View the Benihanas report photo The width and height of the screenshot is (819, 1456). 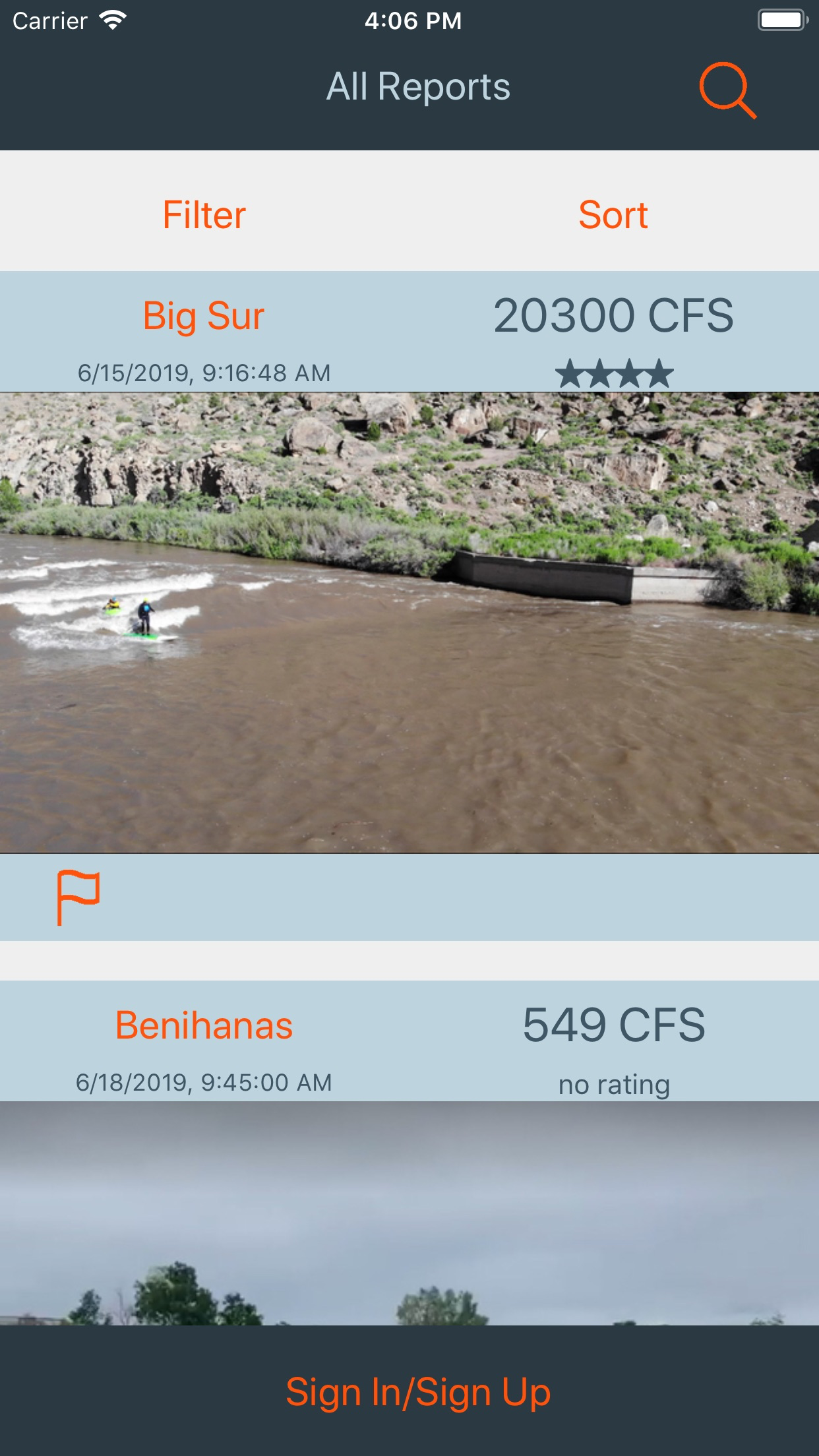[409, 1212]
